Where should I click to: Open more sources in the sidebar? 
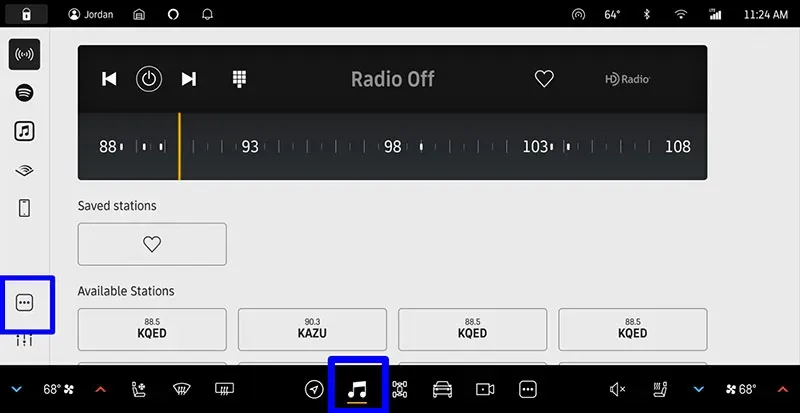click(x=25, y=303)
